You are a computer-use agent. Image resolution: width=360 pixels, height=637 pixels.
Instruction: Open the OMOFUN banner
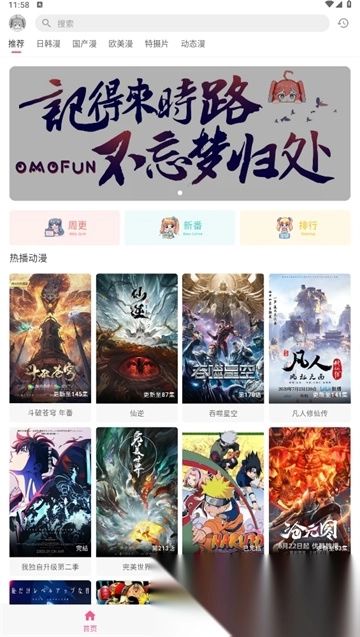[180, 133]
